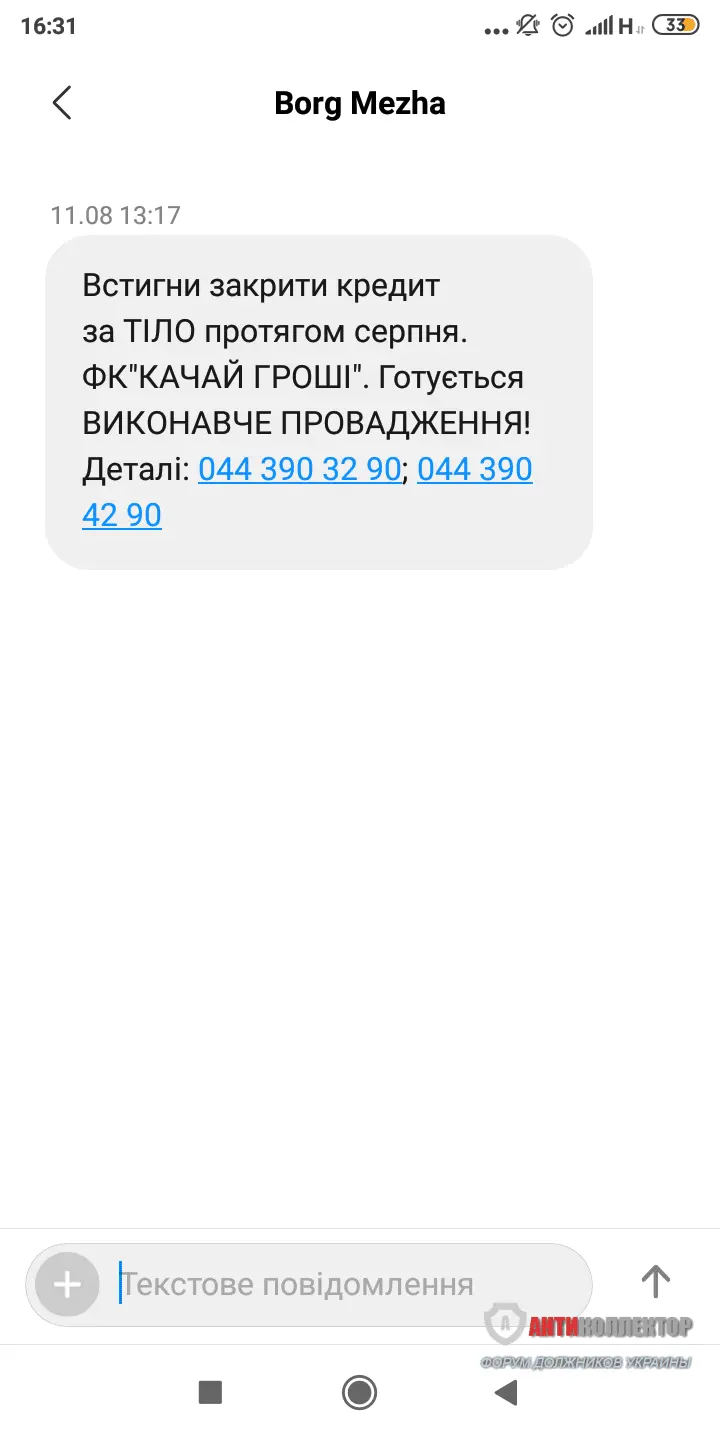Go to the home screen via circle button
Screen dimensions: 720x1440
click(x=359, y=1392)
